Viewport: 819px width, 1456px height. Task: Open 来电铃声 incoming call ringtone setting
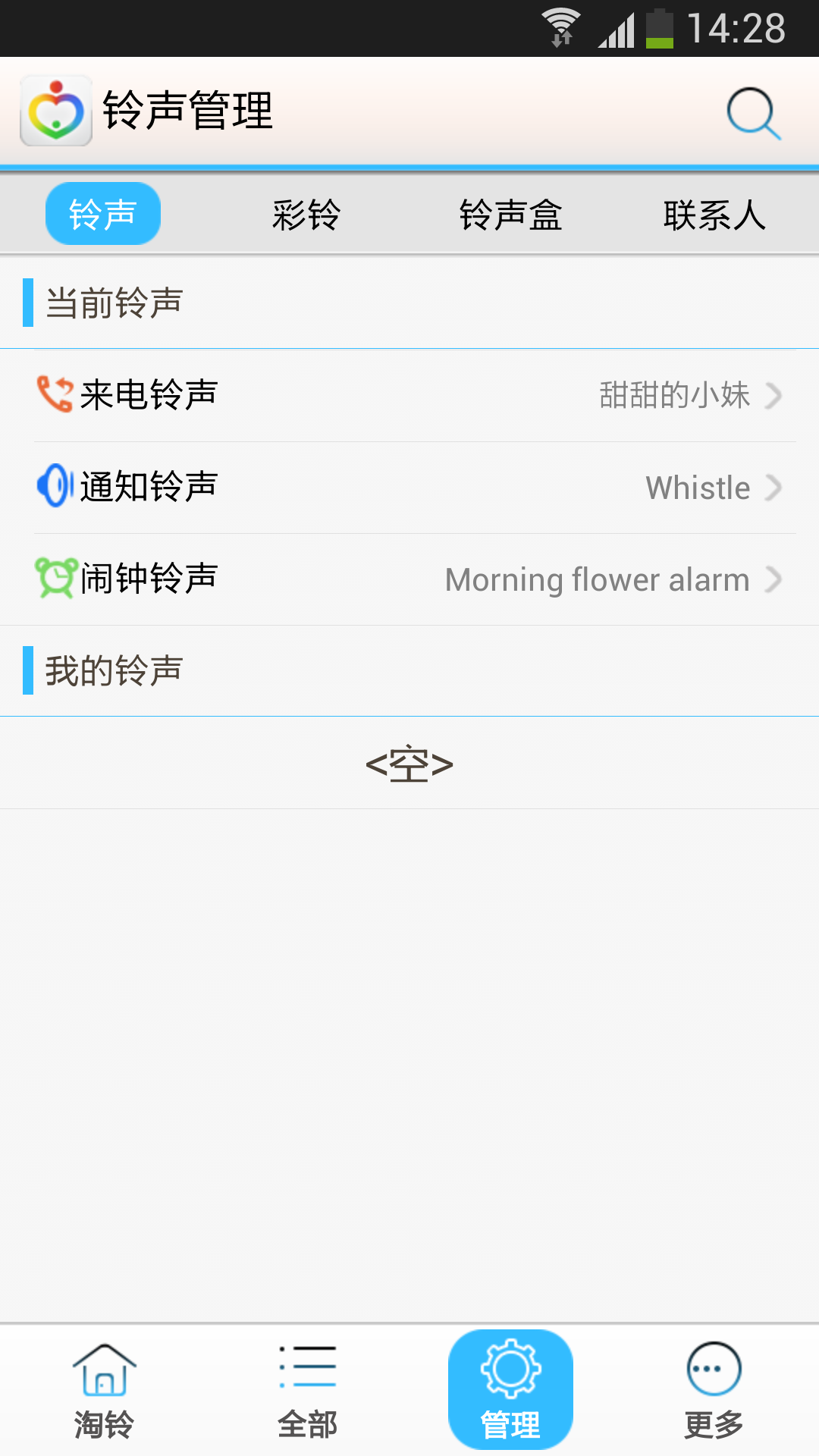pyautogui.click(x=409, y=395)
